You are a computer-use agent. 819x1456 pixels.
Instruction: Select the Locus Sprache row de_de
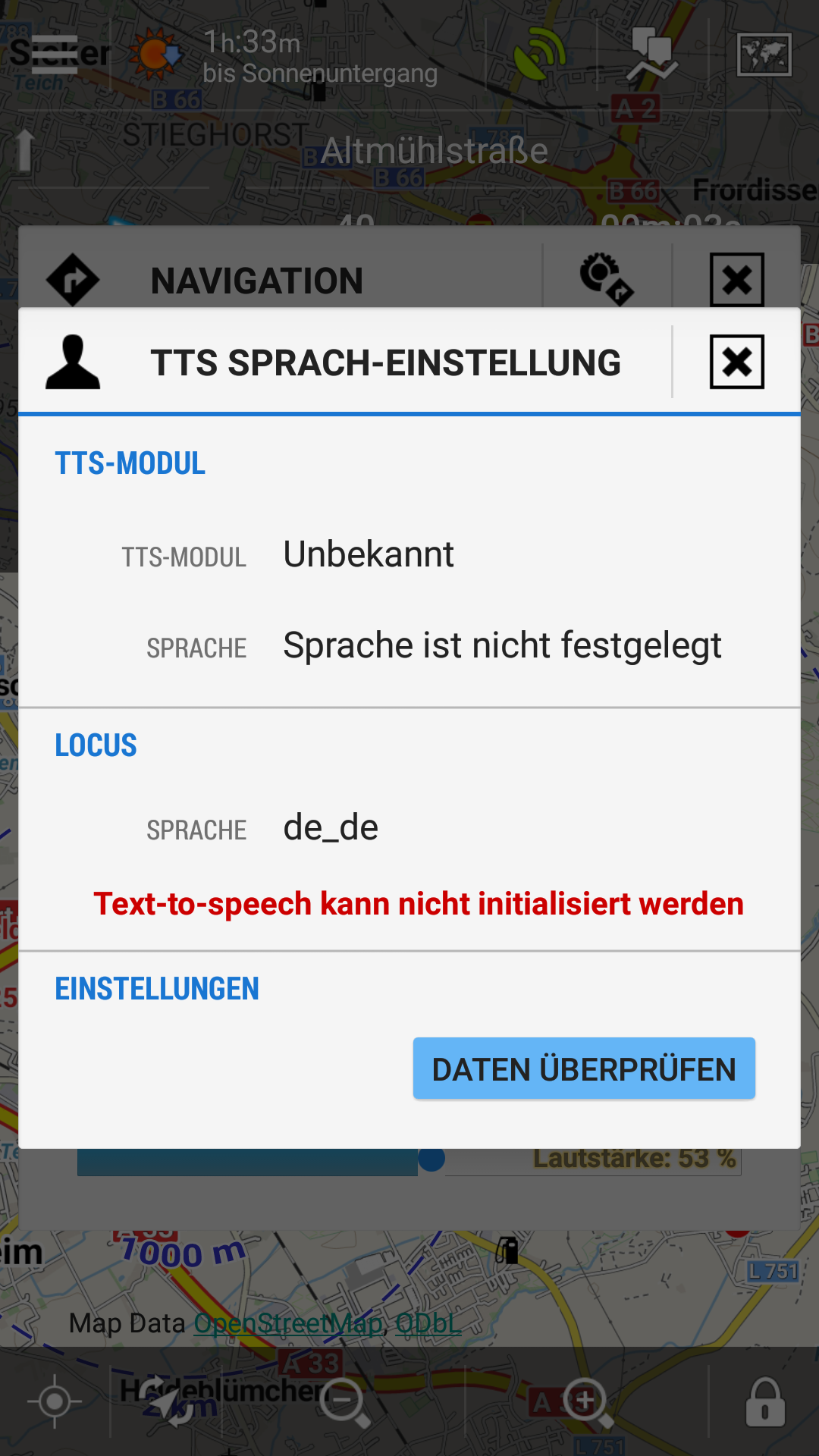[409, 828]
